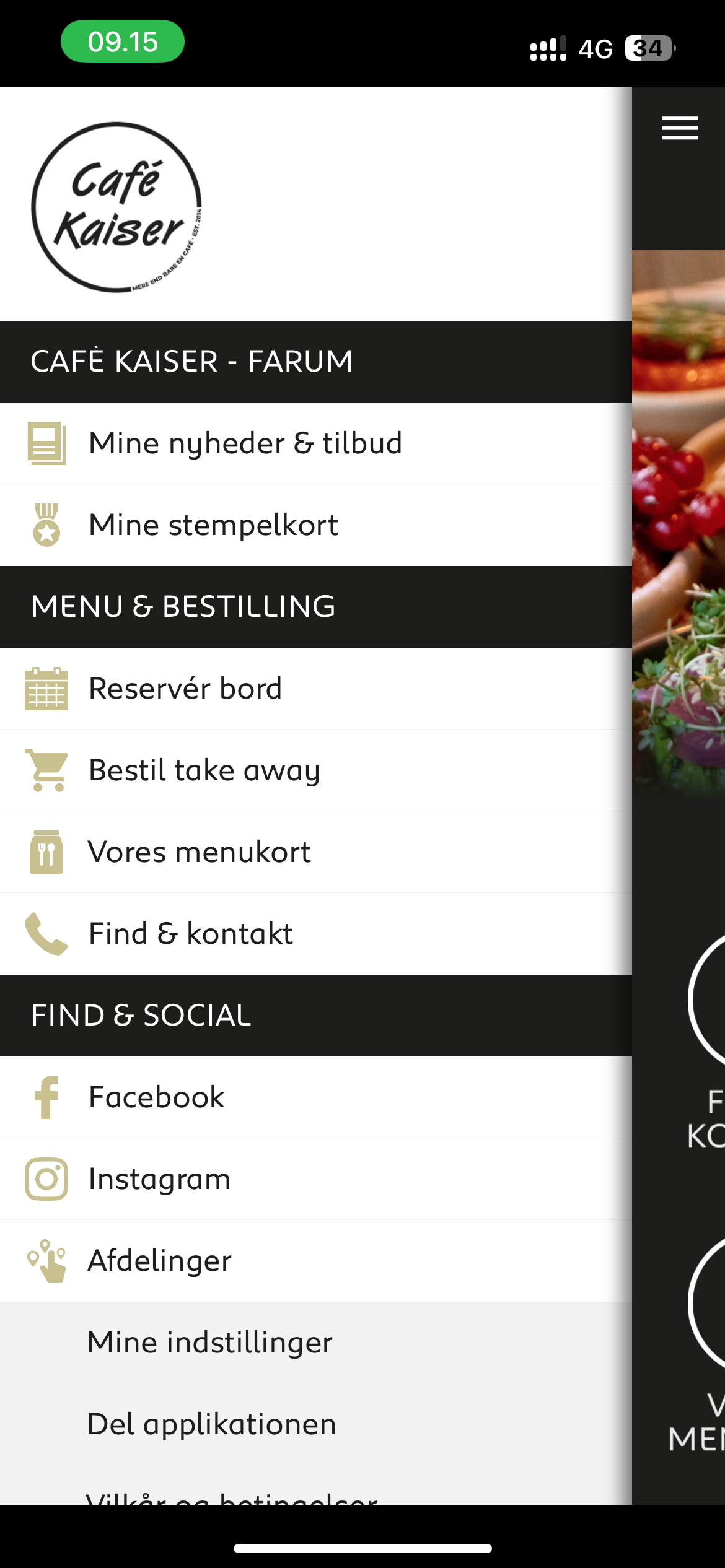This screenshot has height=1568, width=725.
Task: Open Find & kontakt
Action: [191, 934]
